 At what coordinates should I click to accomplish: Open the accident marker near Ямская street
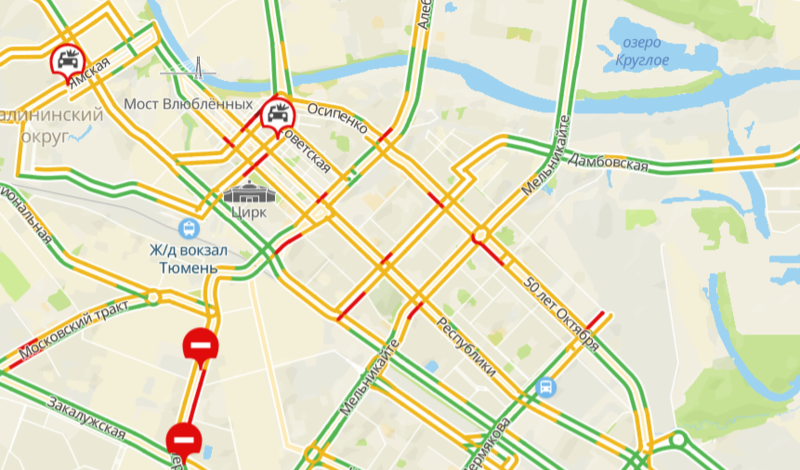pyautogui.click(x=68, y=61)
